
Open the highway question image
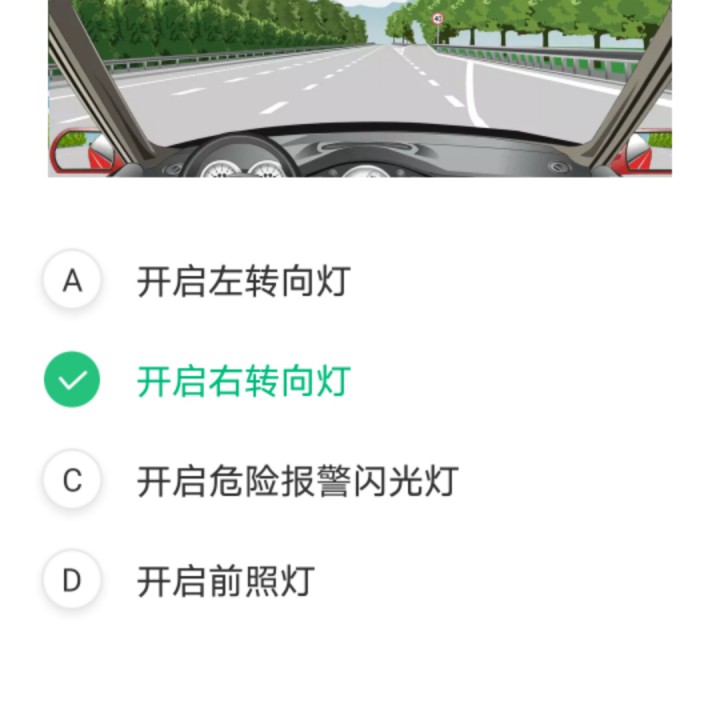coord(360,88)
